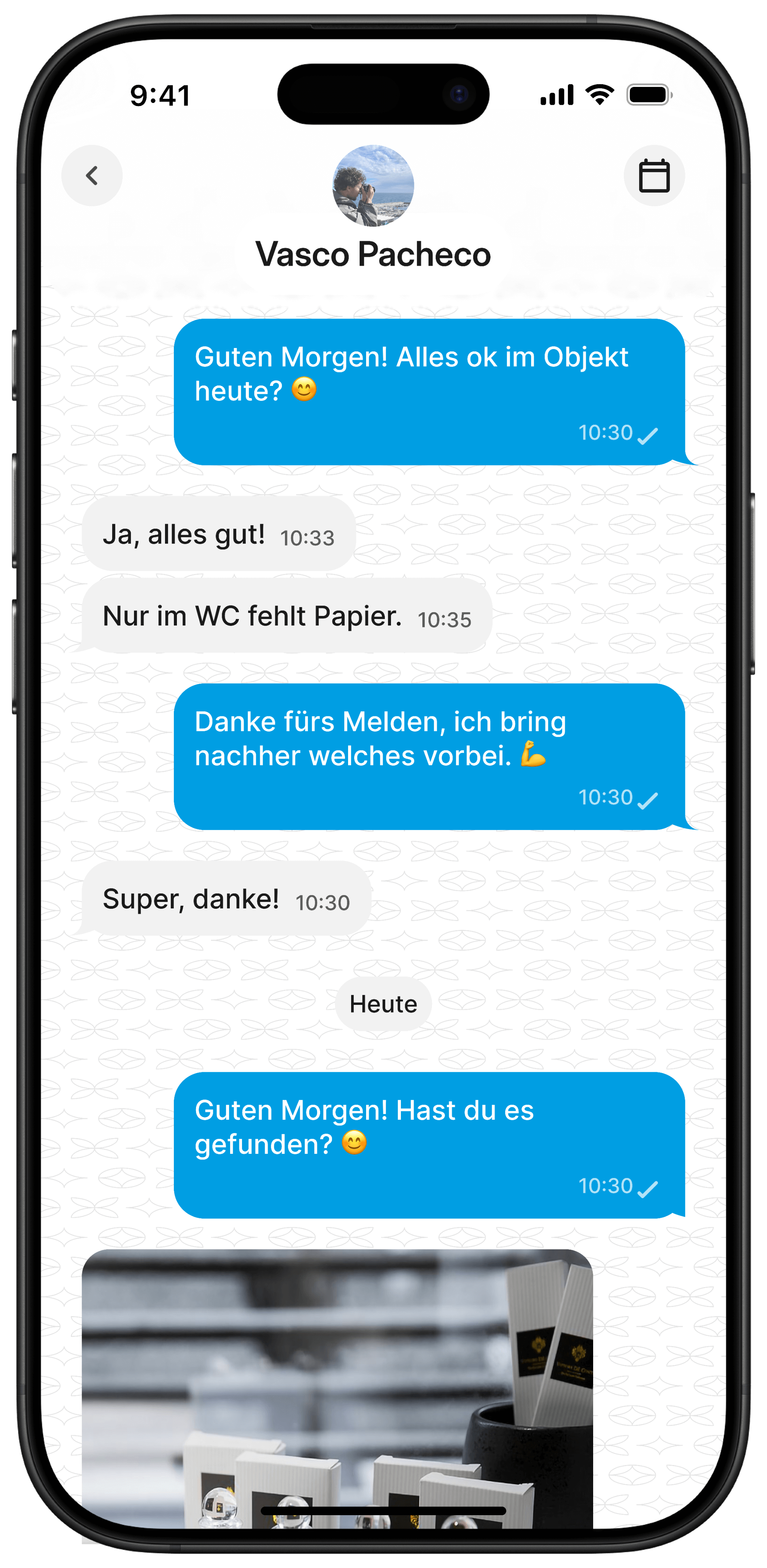Open the calendar icon in the header
Image resolution: width=767 pixels, height=1568 pixels.
pyautogui.click(x=654, y=176)
